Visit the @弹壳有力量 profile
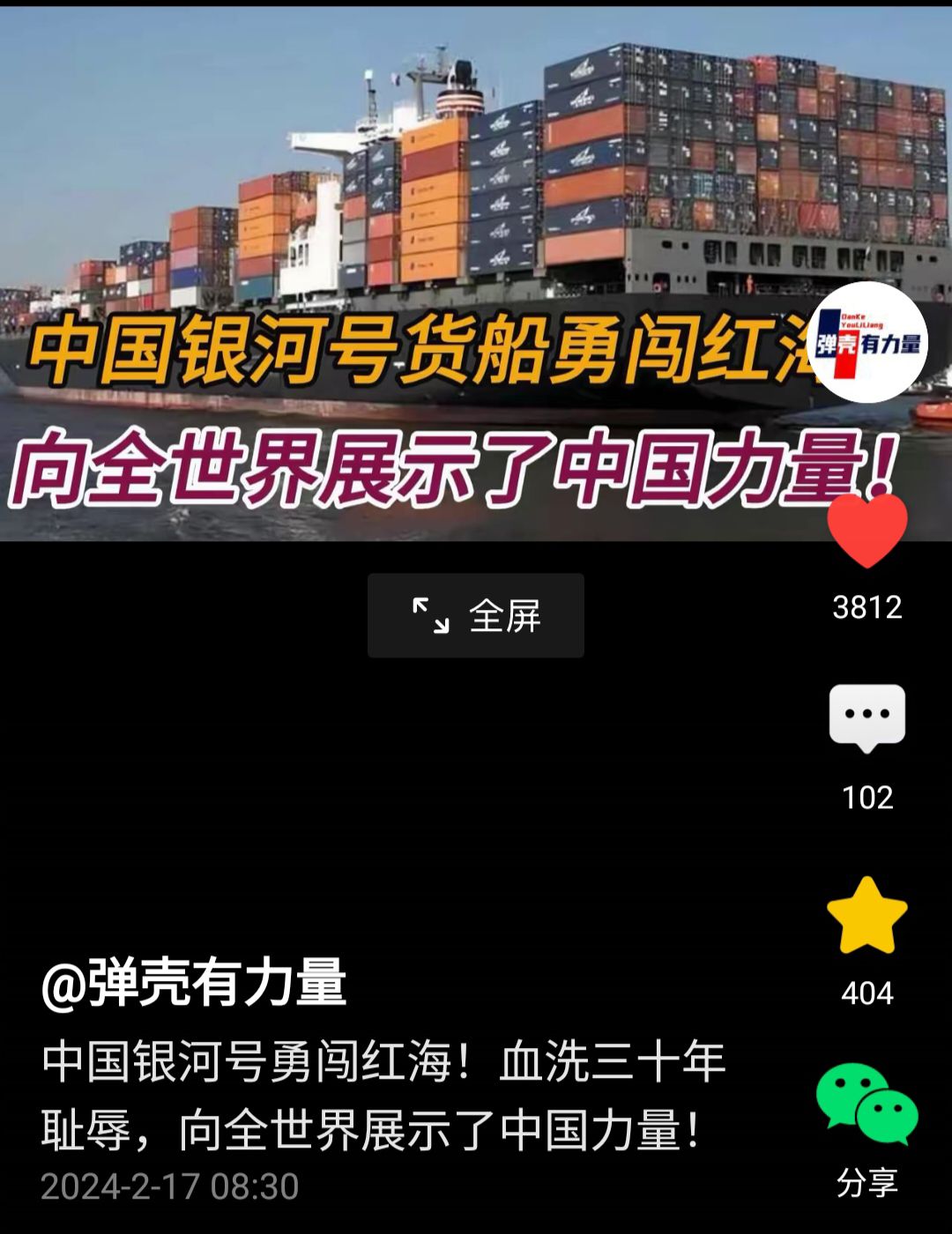This screenshot has height=1234, width=952. (x=194, y=983)
